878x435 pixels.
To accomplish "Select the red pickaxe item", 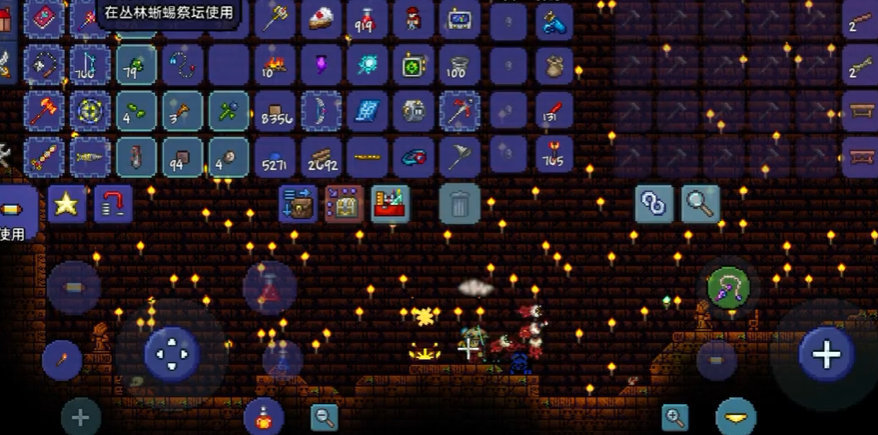I will coord(457,110).
